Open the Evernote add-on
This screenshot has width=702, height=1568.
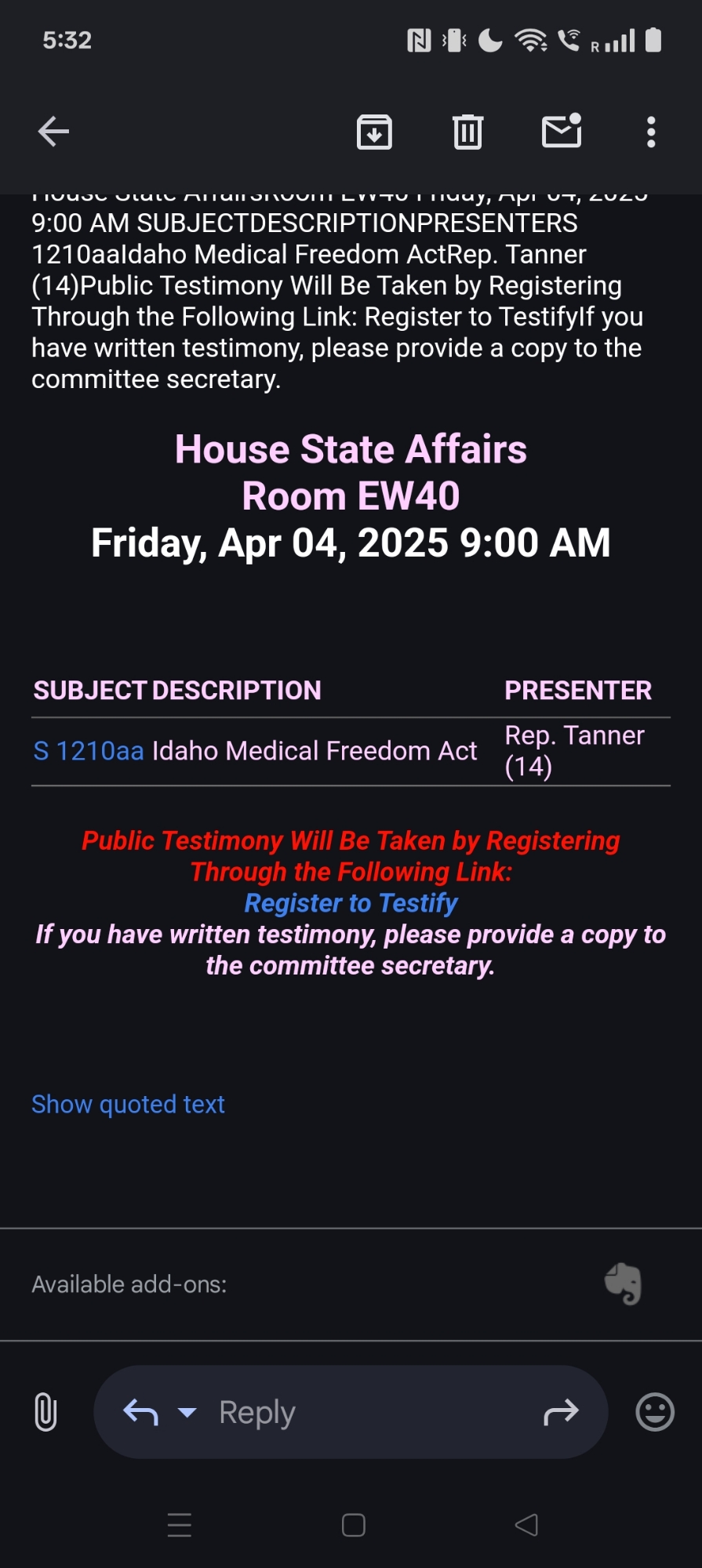click(x=623, y=1283)
